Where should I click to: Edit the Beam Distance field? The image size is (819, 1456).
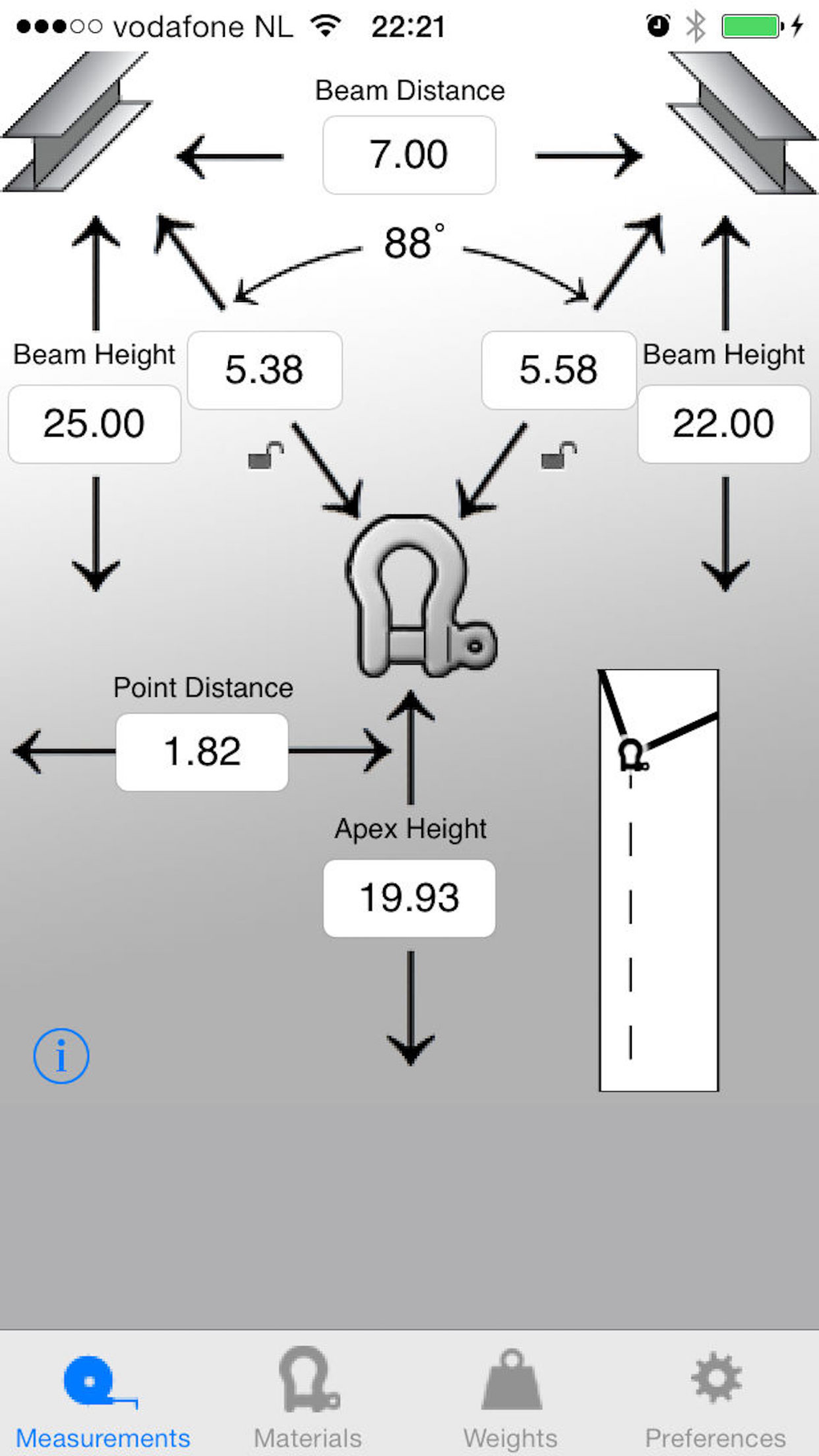click(409, 155)
